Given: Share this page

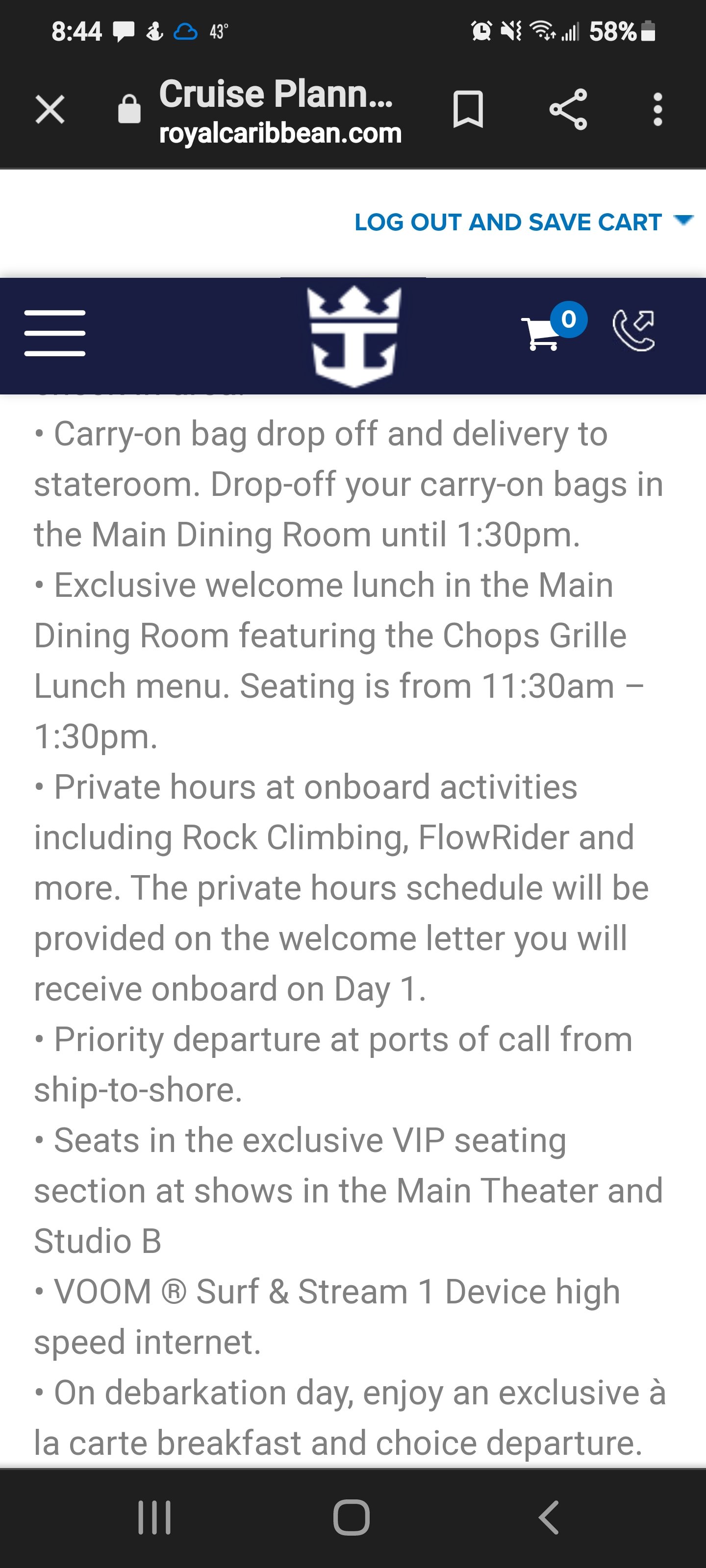Looking at the screenshot, I should point(568,110).
